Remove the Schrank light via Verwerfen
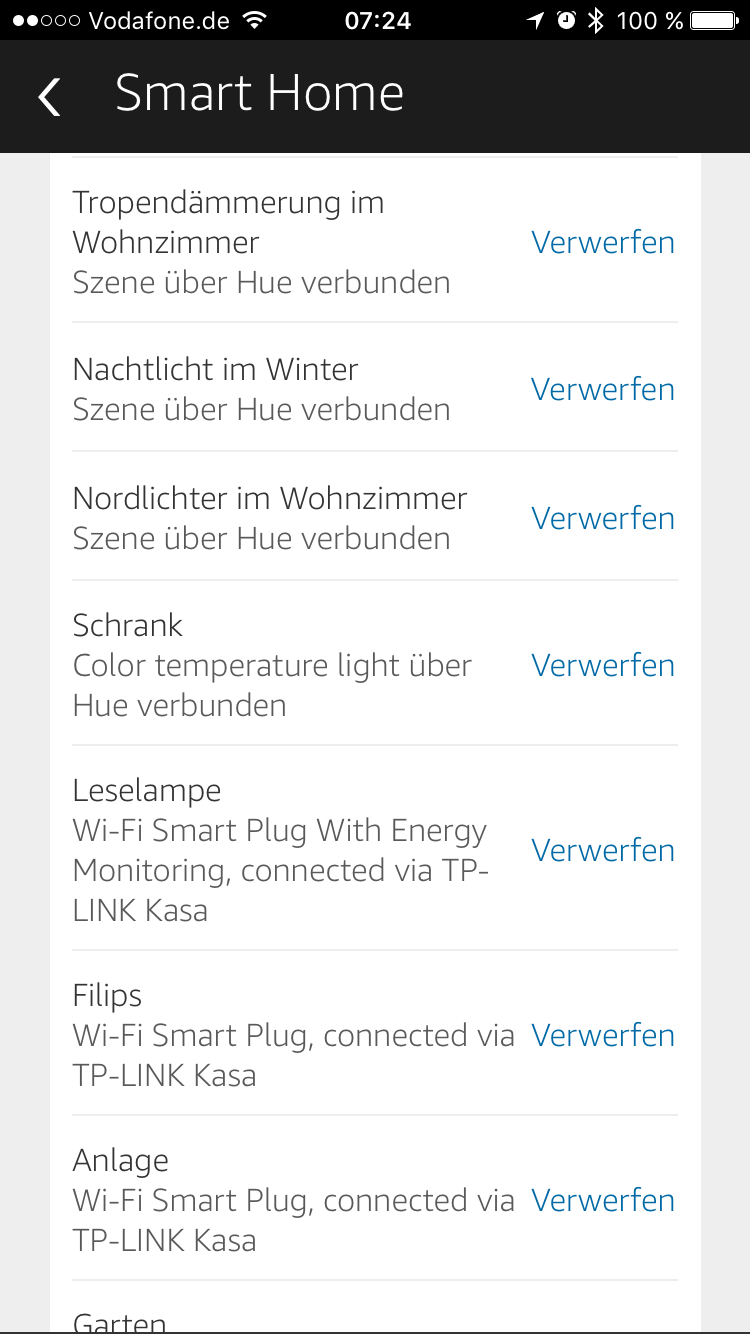Viewport: 750px width, 1334px height. coord(603,665)
